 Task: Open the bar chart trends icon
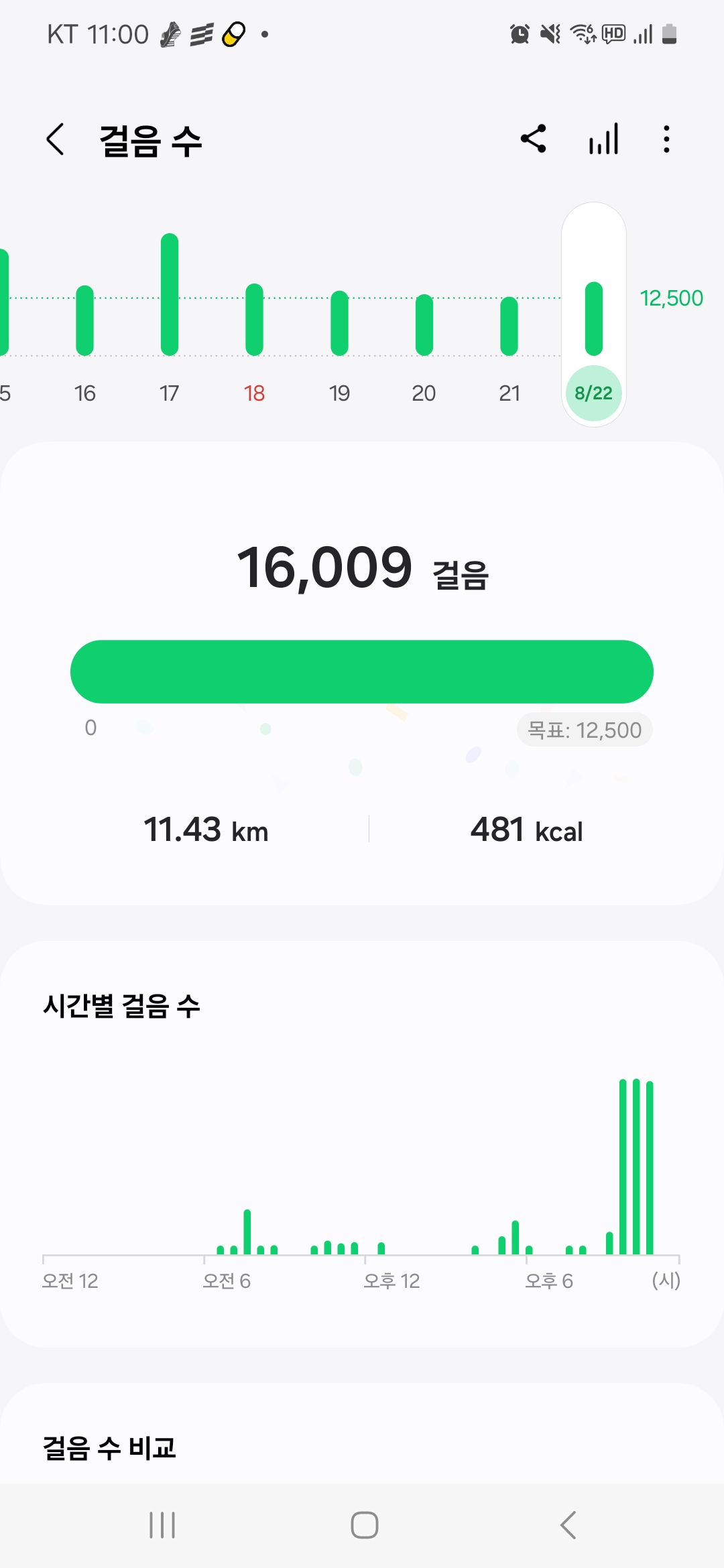coord(603,139)
